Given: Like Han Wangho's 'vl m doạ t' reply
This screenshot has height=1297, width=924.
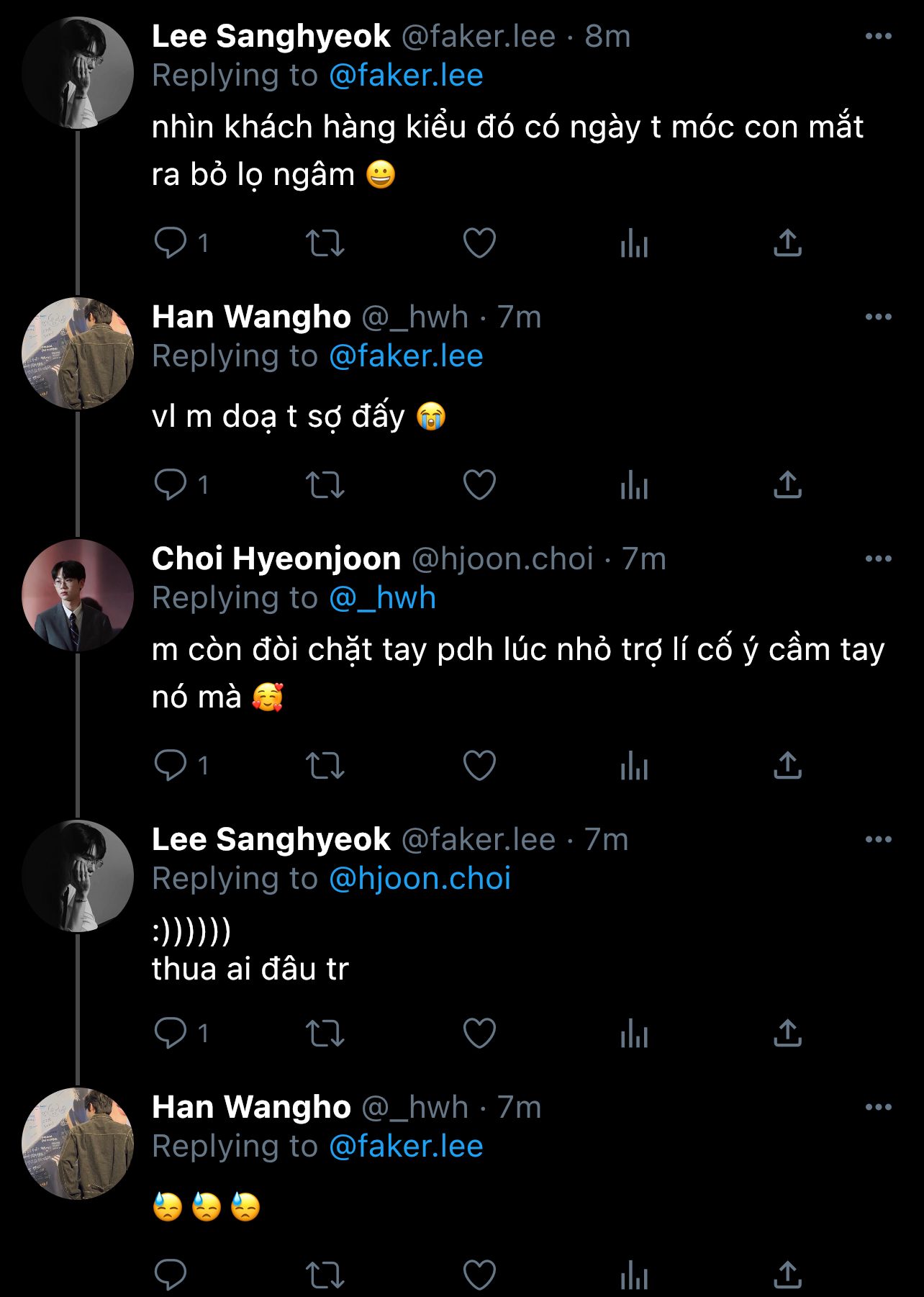Looking at the screenshot, I should (479, 484).
